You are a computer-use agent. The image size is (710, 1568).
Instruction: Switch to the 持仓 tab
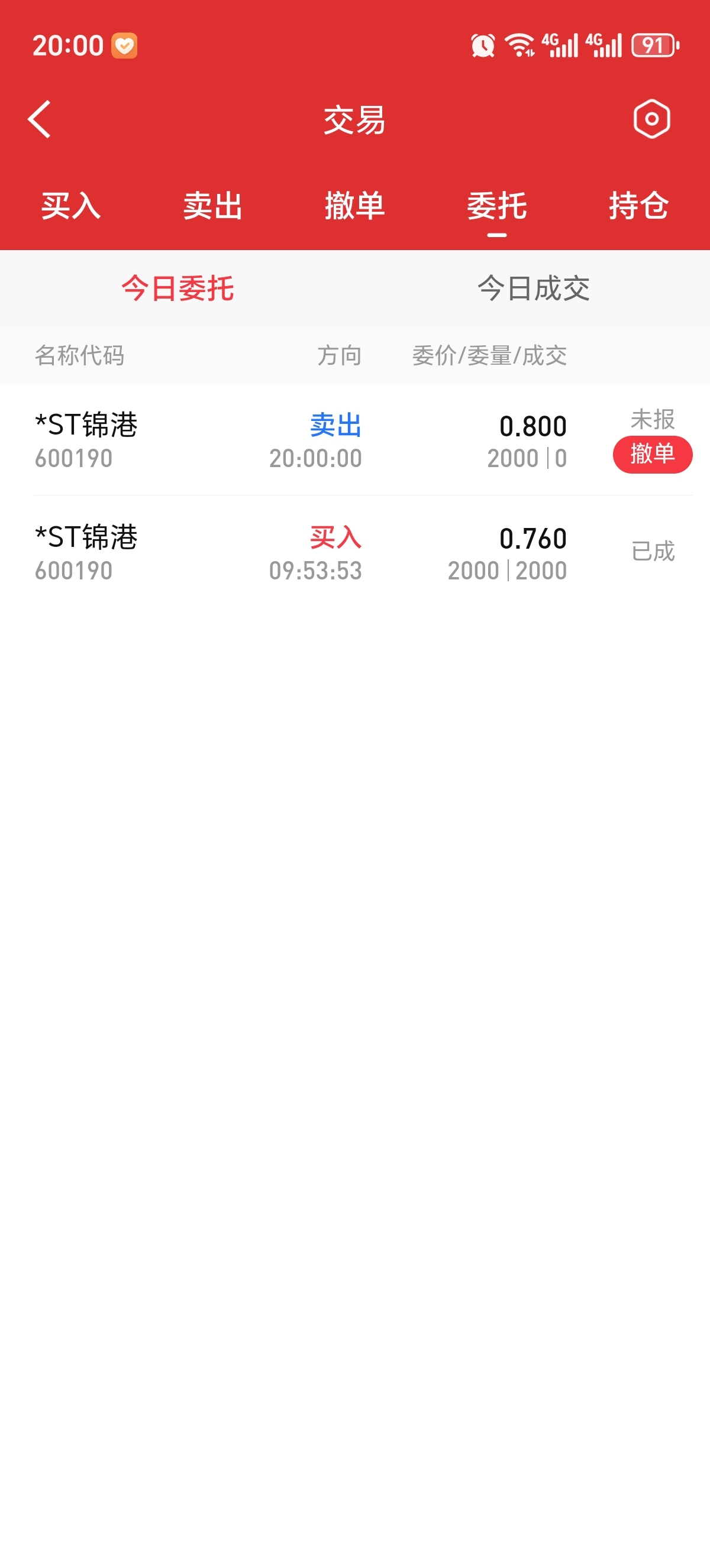639,206
